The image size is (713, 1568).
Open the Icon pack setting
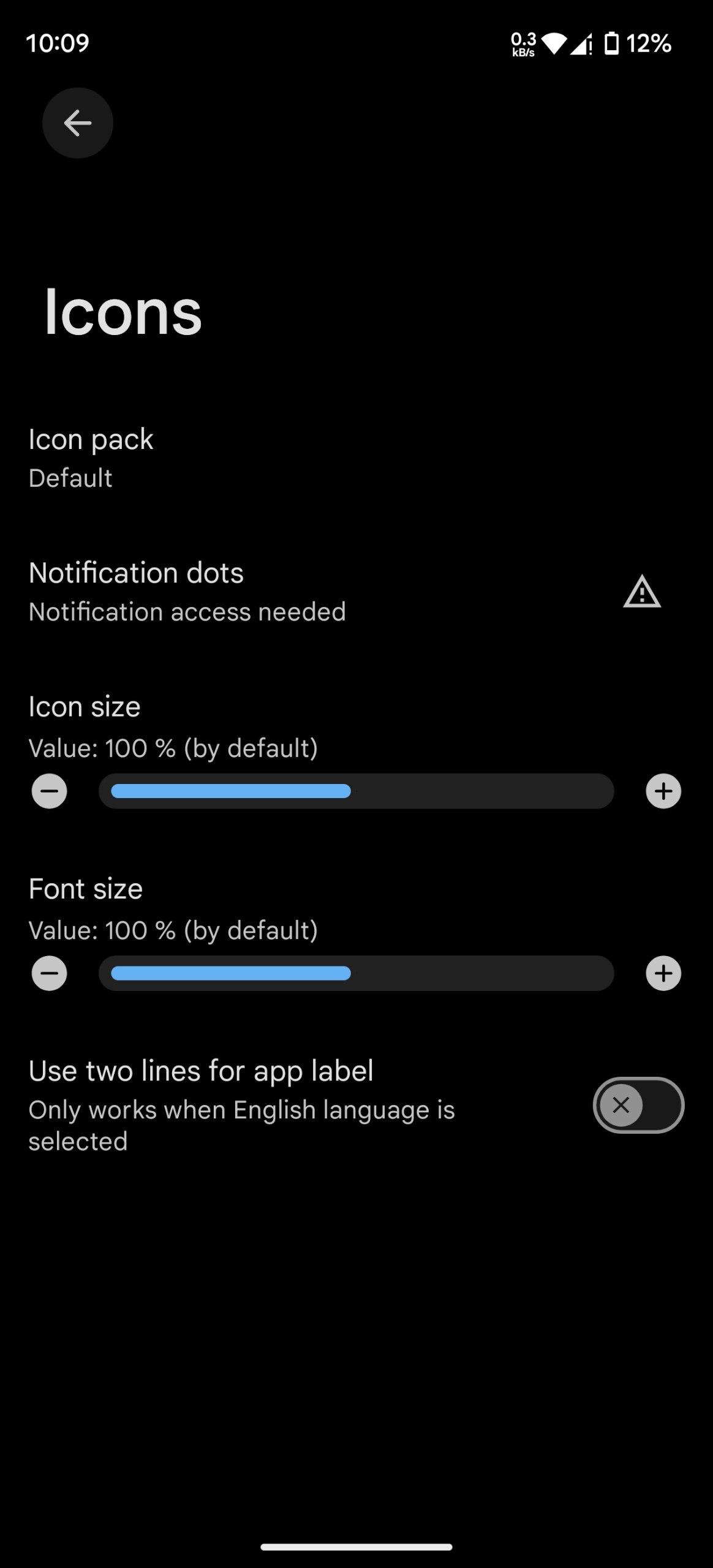[x=356, y=458]
